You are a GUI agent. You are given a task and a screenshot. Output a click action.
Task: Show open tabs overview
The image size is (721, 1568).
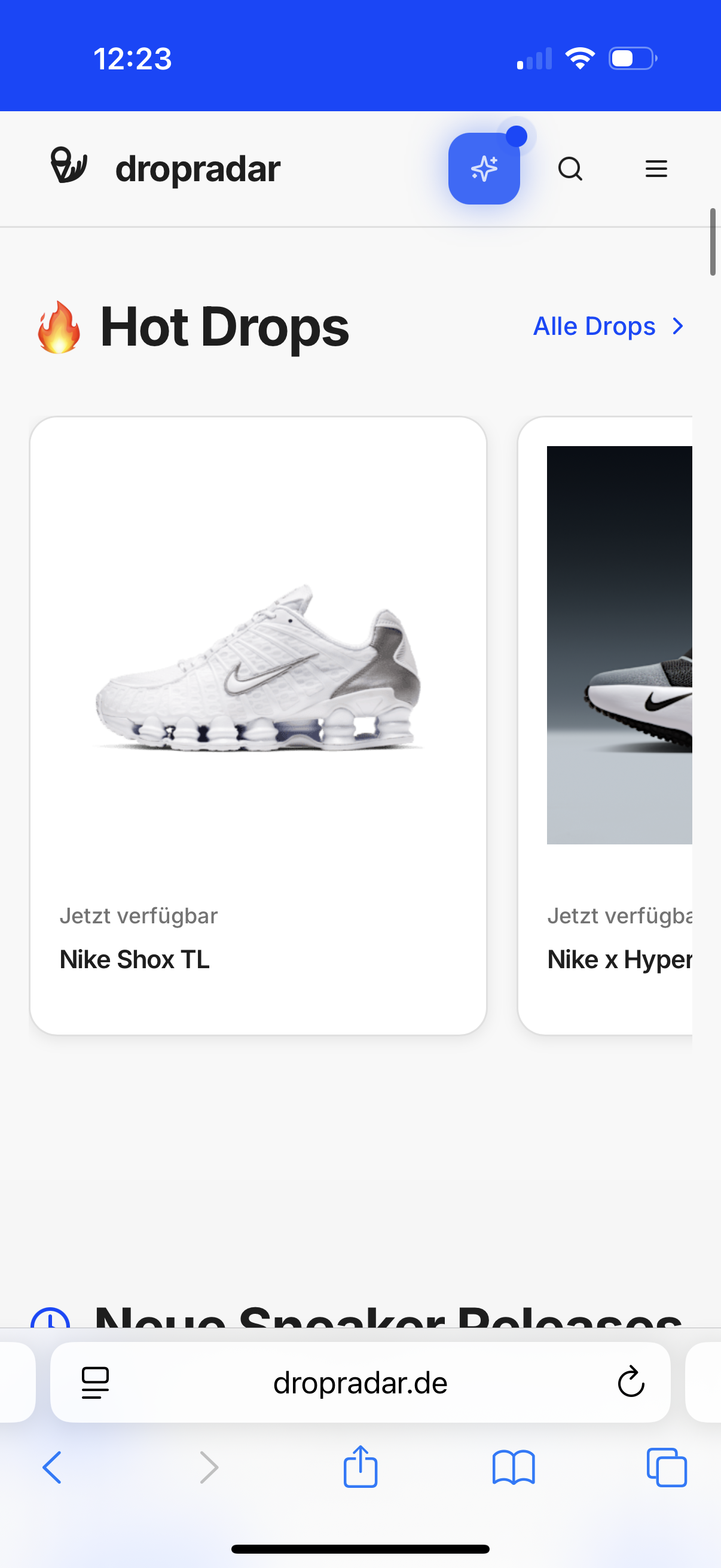tap(666, 1467)
